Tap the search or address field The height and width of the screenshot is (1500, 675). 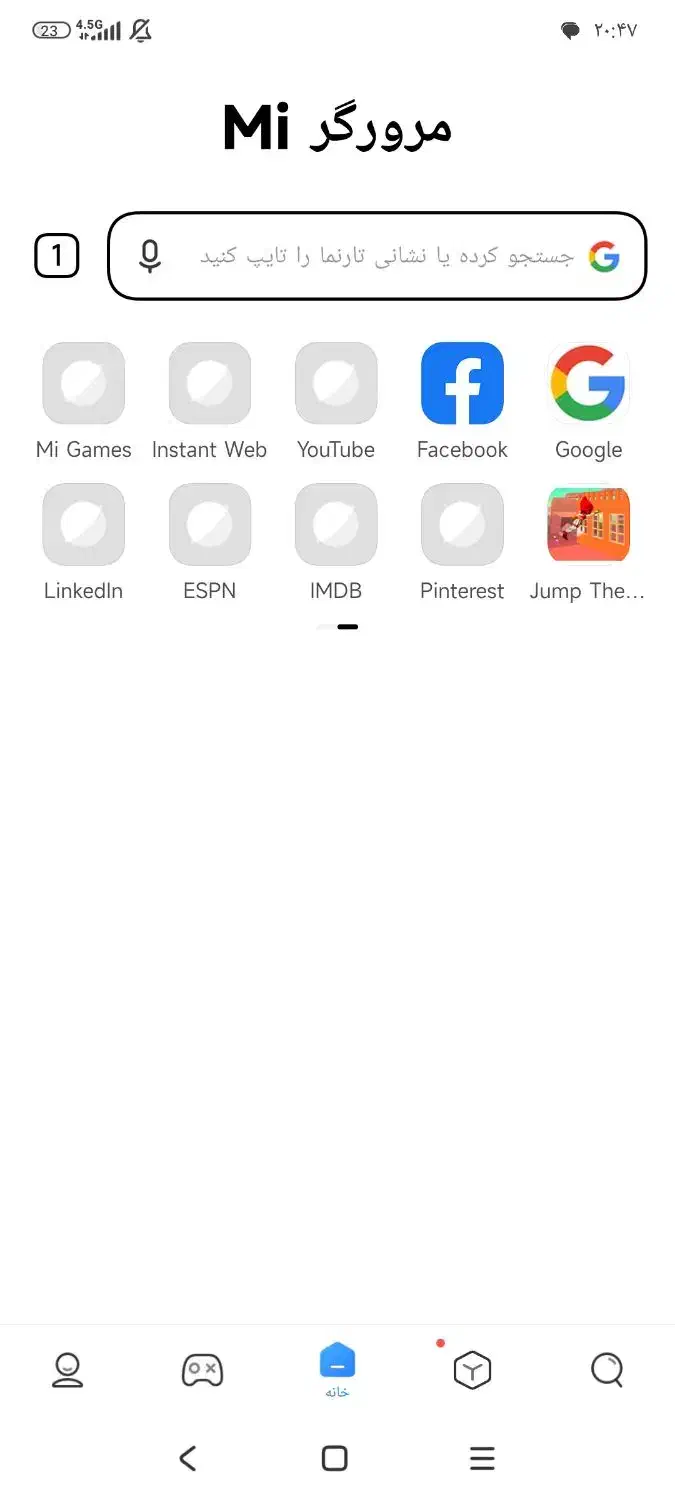(385, 257)
